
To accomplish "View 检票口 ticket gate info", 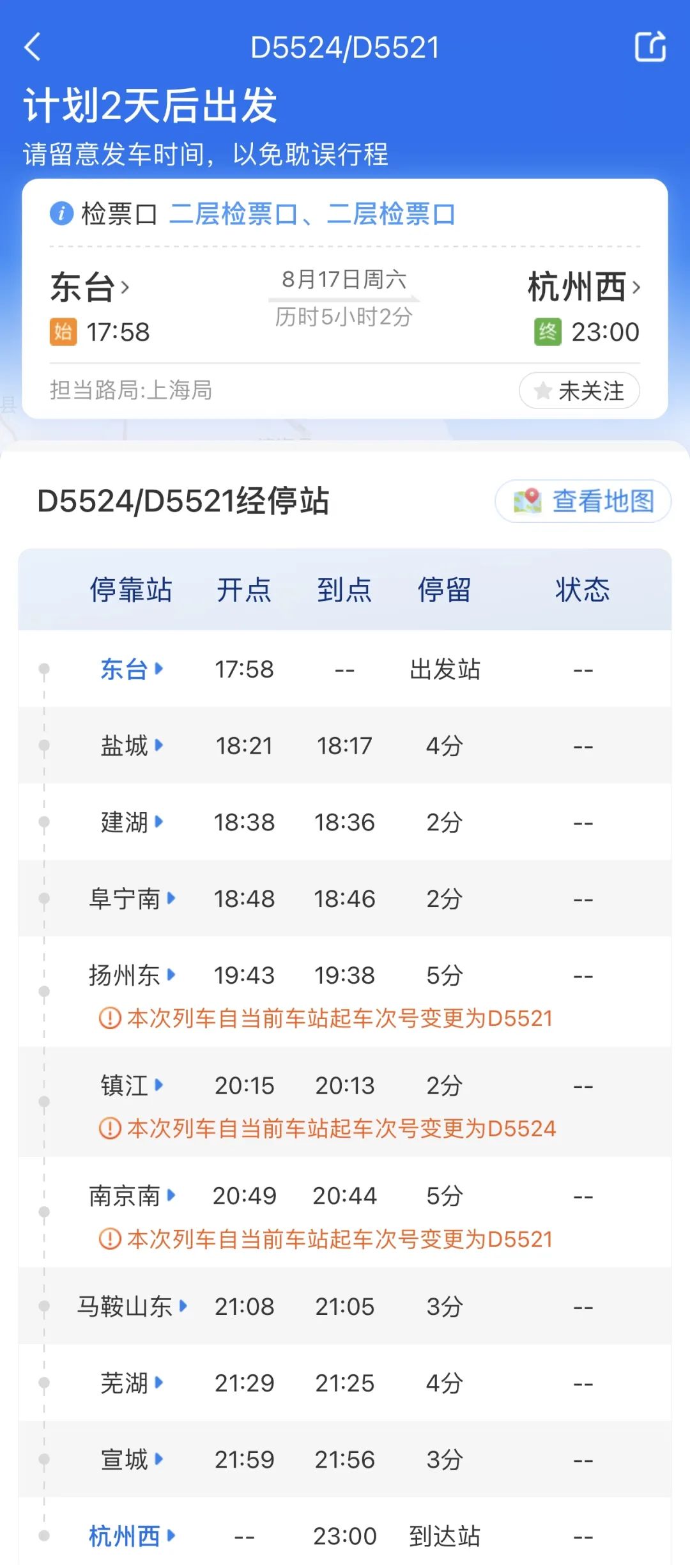I will (x=252, y=214).
